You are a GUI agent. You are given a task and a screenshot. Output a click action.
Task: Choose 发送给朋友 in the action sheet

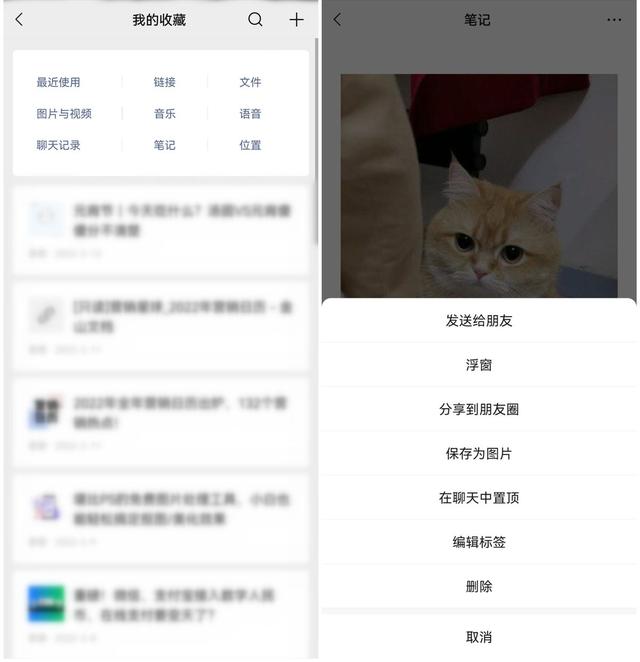[x=478, y=321]
